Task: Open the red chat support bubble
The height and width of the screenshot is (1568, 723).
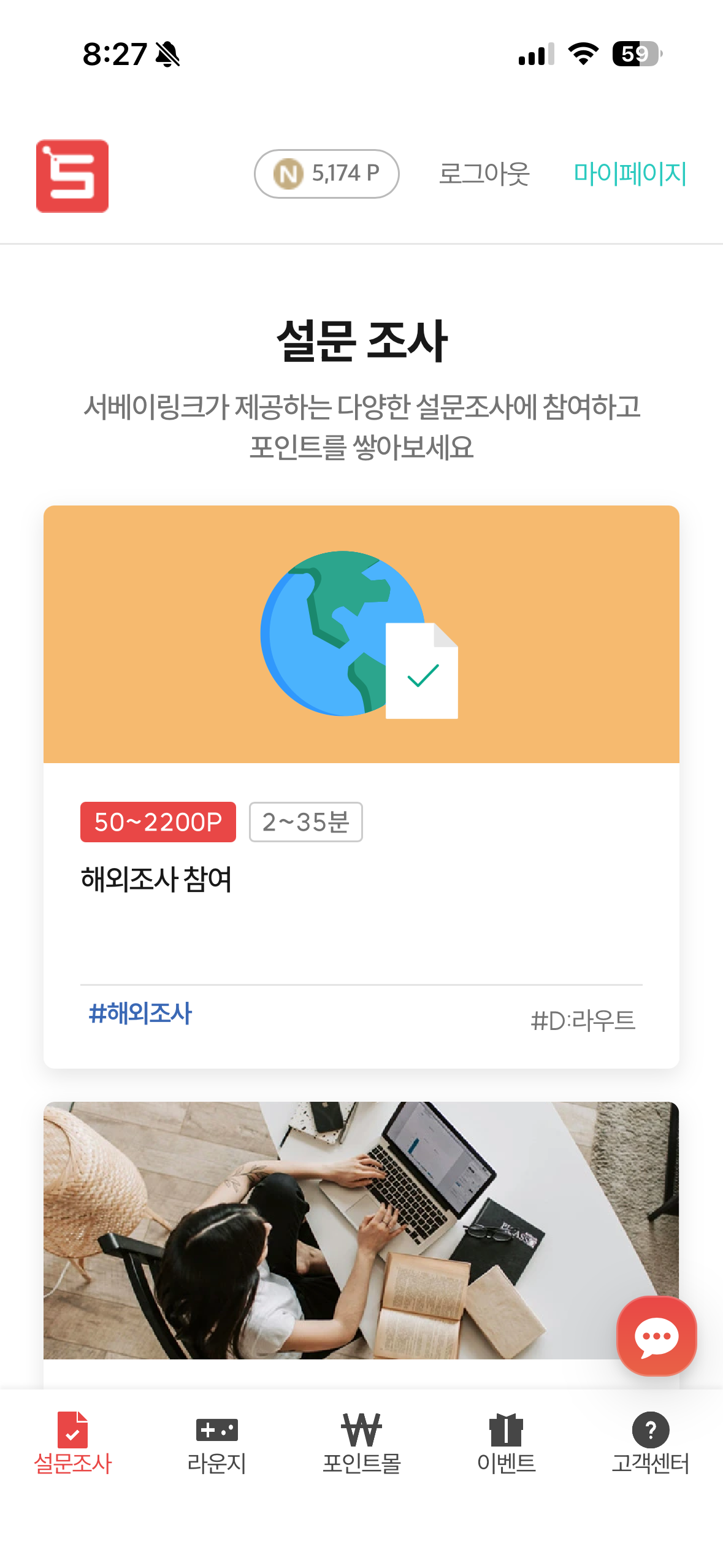Action: point(656,1335)
